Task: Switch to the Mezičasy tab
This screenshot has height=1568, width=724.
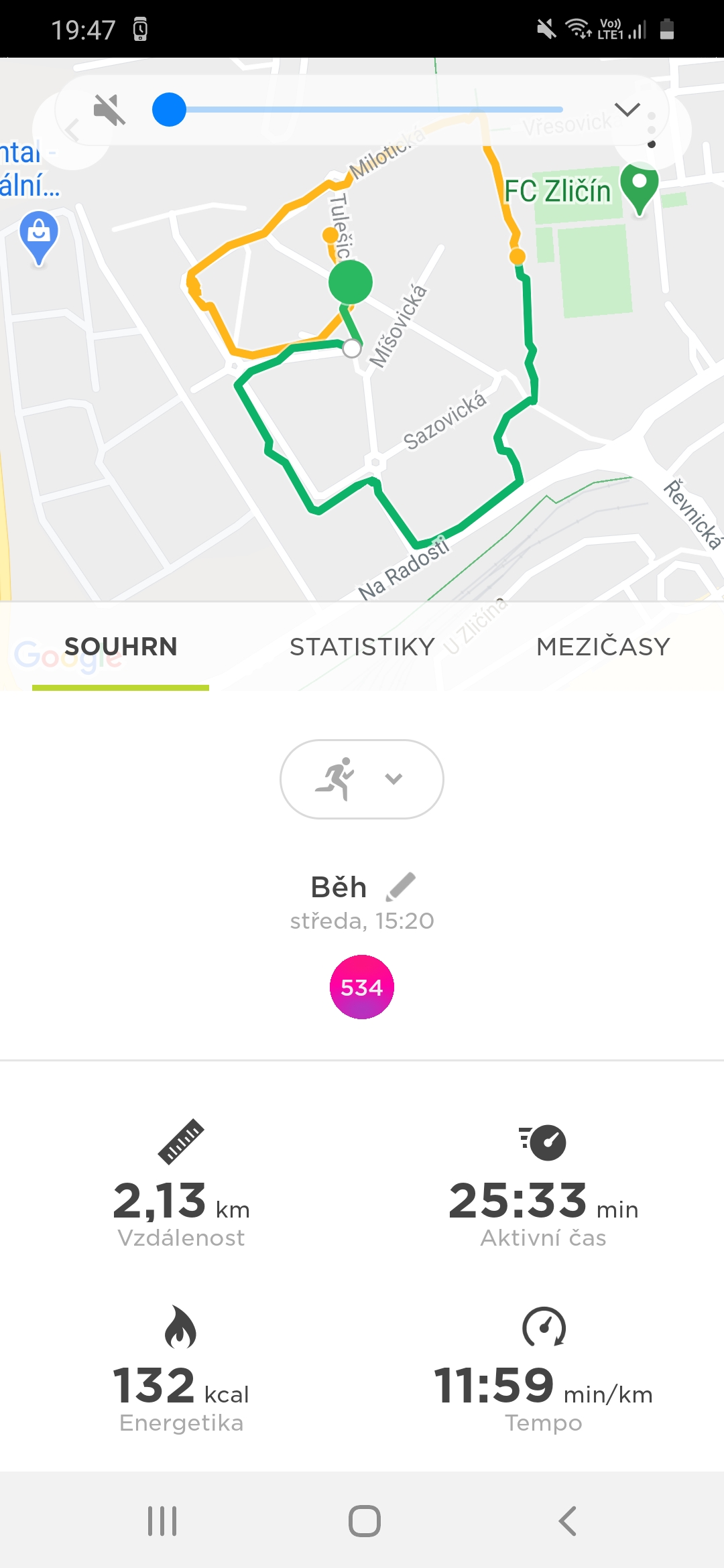Action: pyautogui.click(x=603, y=647)
